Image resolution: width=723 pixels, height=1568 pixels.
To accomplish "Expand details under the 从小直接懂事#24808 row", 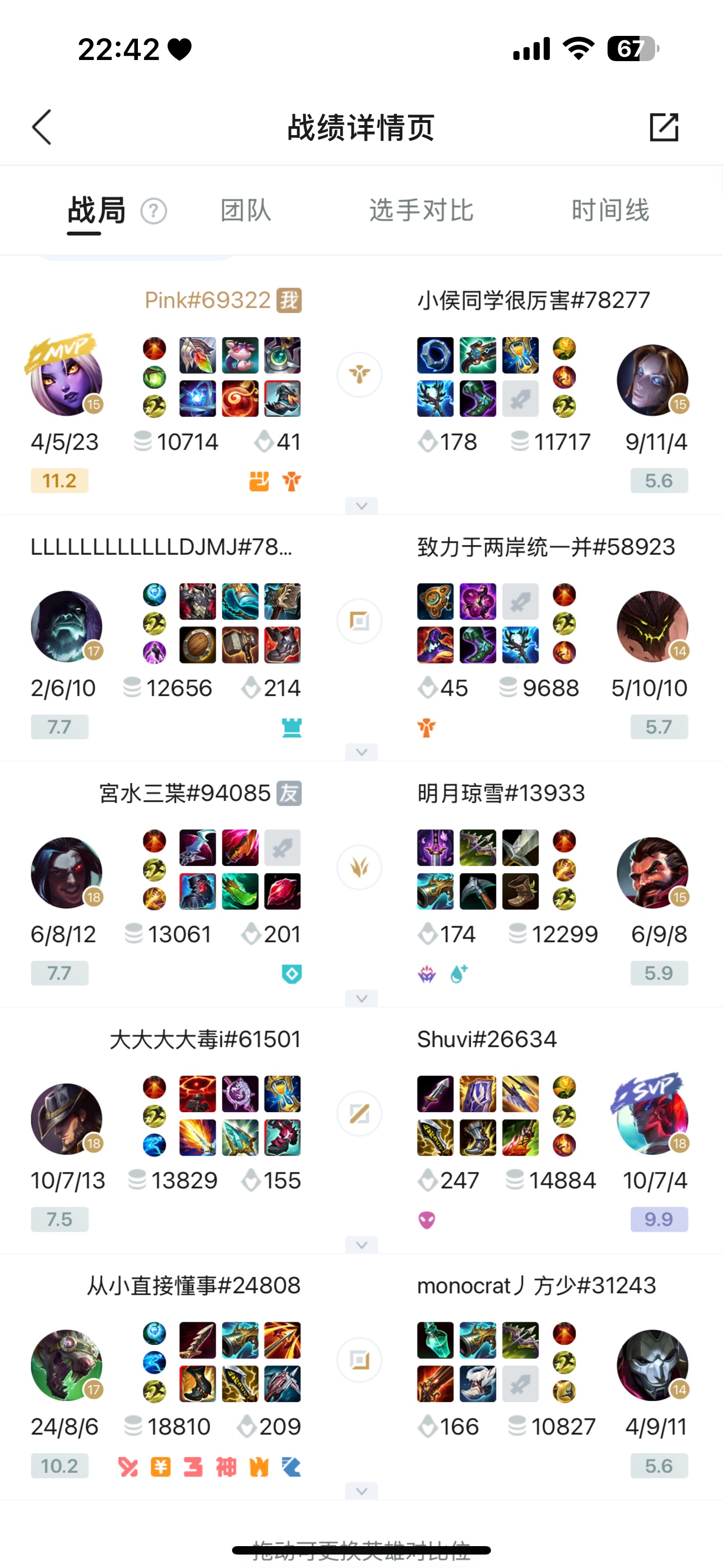I will (361, 1491).
